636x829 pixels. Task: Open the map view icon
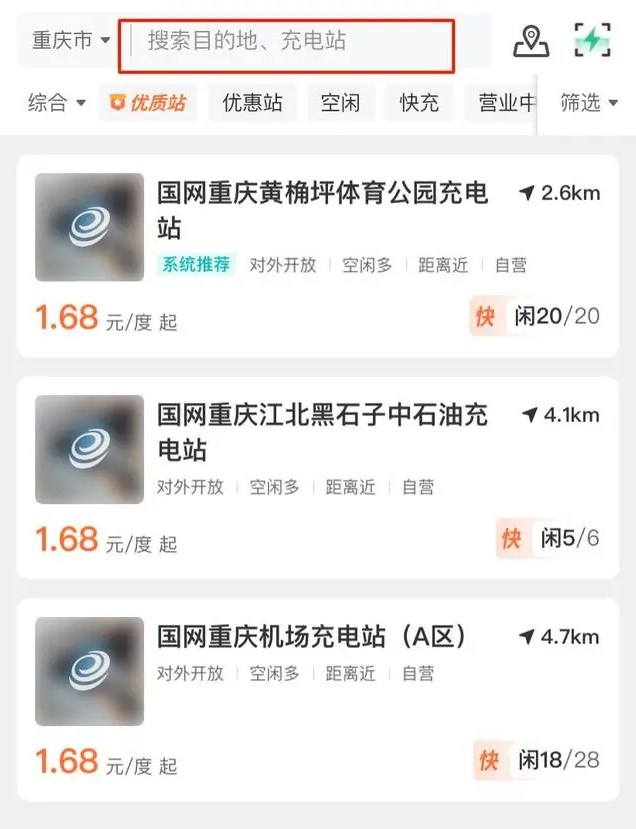click(x=531, y=41)
